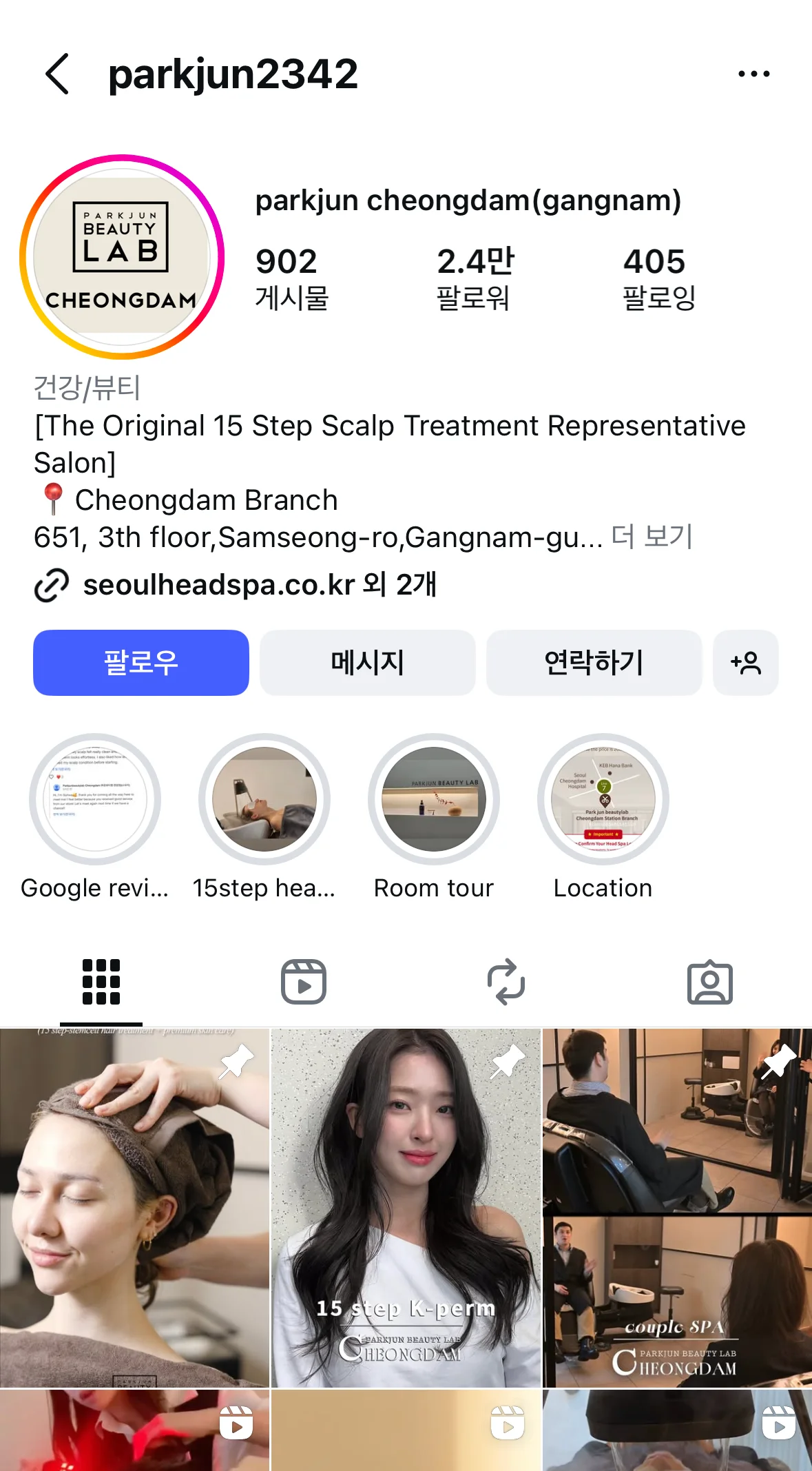Tap the 15step head spa highlight
Image resolution: width=812 pixels, height=1471 pixels.
tap(264, 798)
